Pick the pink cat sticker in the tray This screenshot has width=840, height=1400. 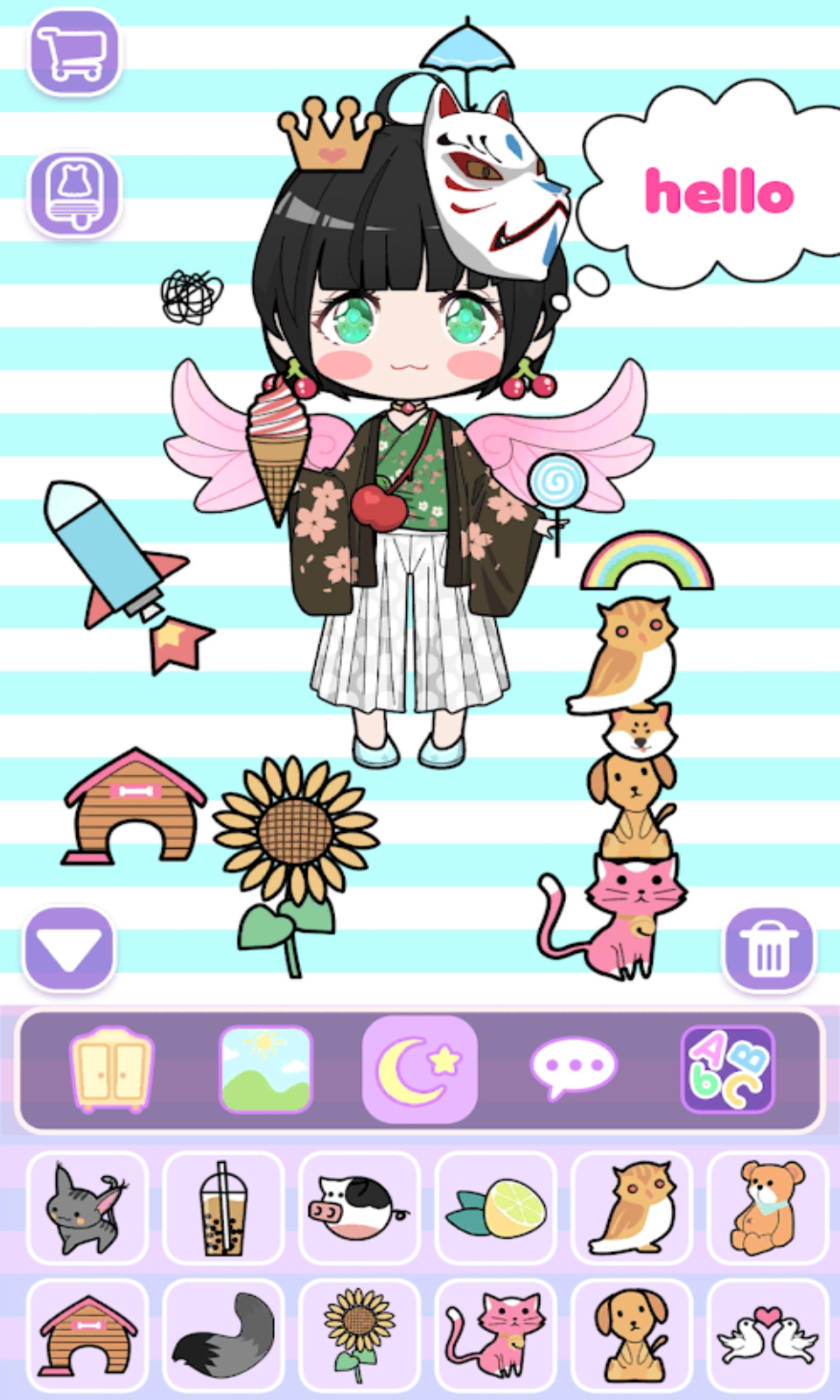pos(495,1335)
